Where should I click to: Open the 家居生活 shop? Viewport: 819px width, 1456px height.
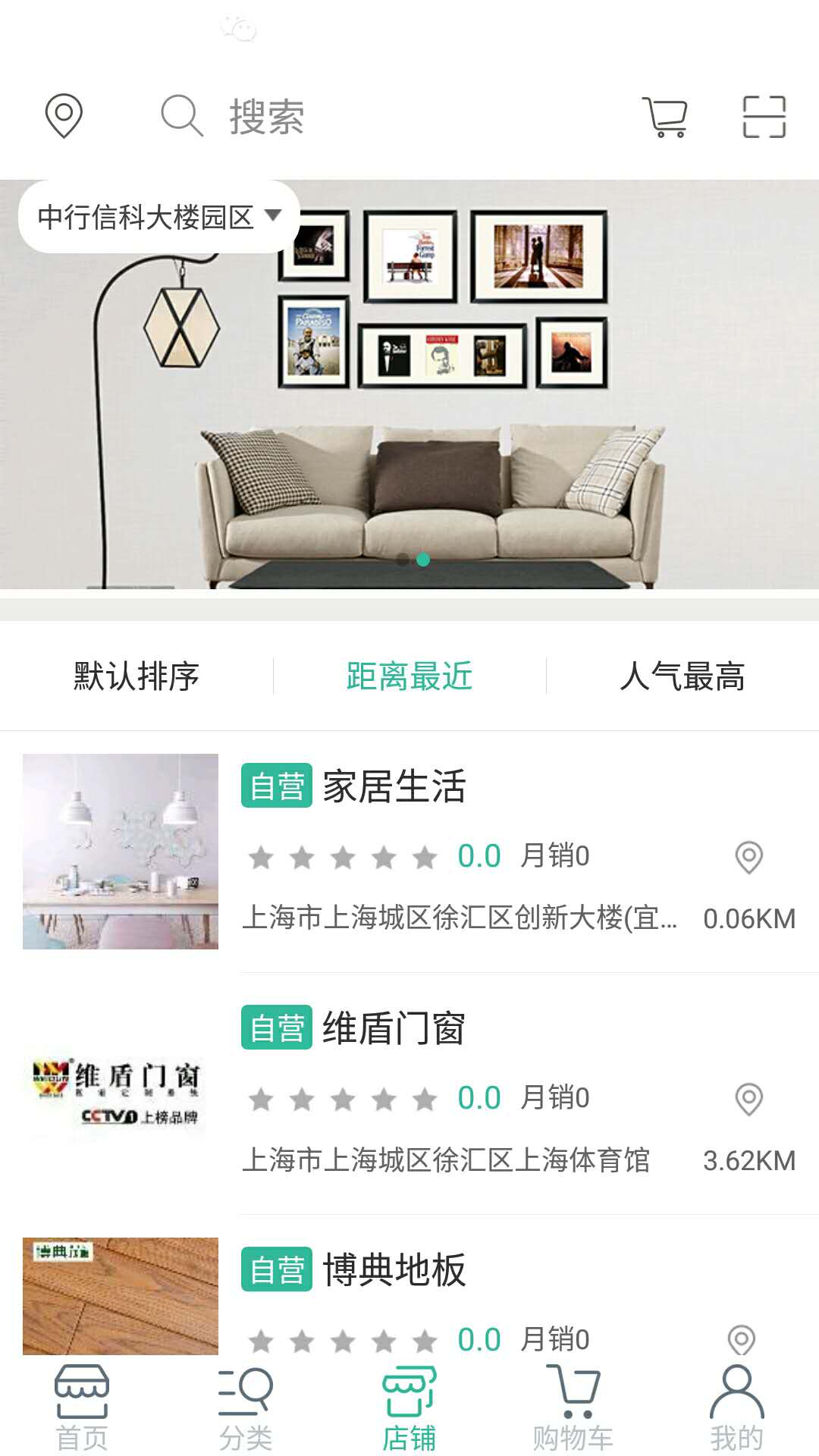click(x=394, y=786)
